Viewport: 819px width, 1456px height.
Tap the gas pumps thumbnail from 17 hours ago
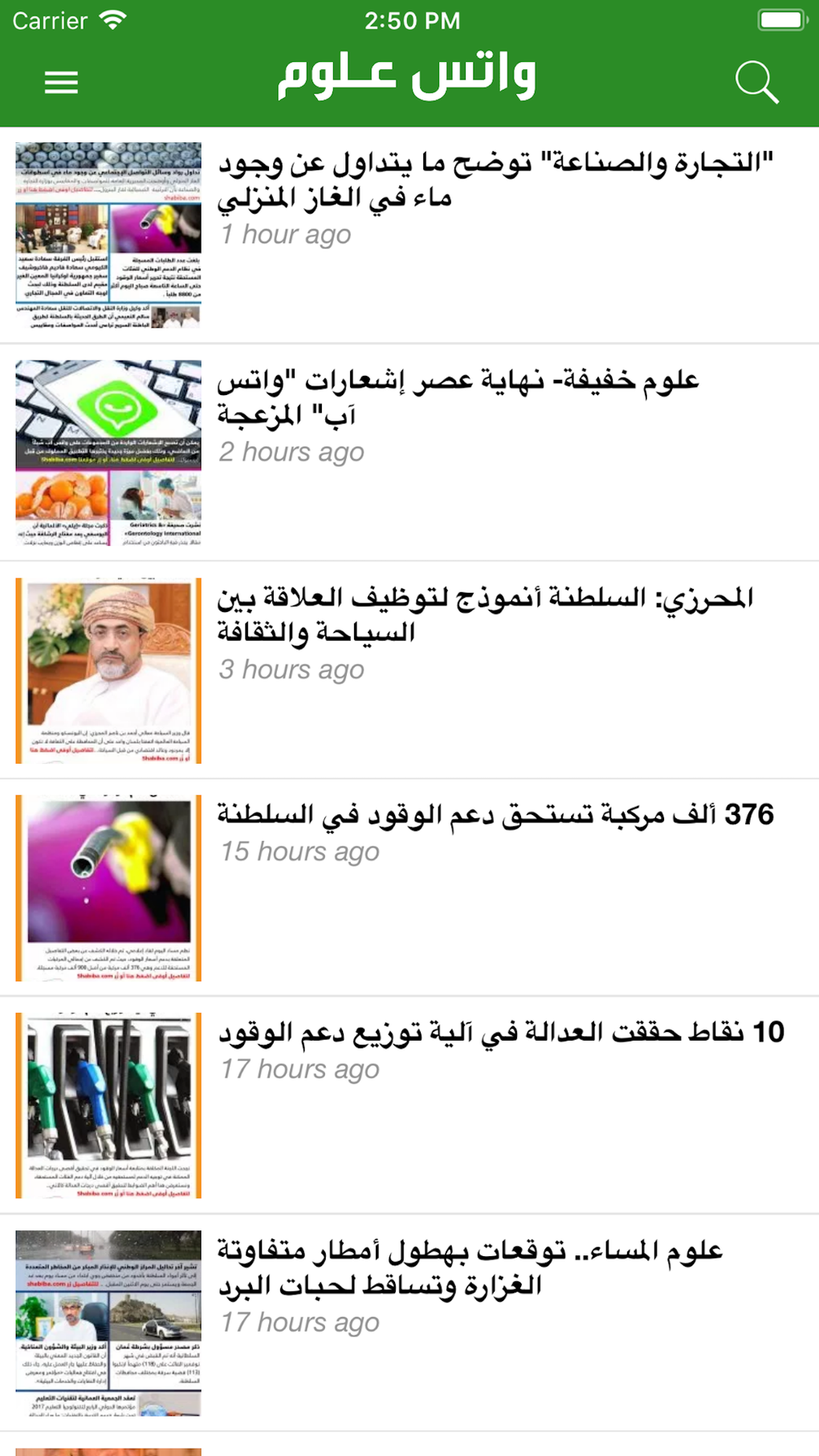coord(108,1106)
